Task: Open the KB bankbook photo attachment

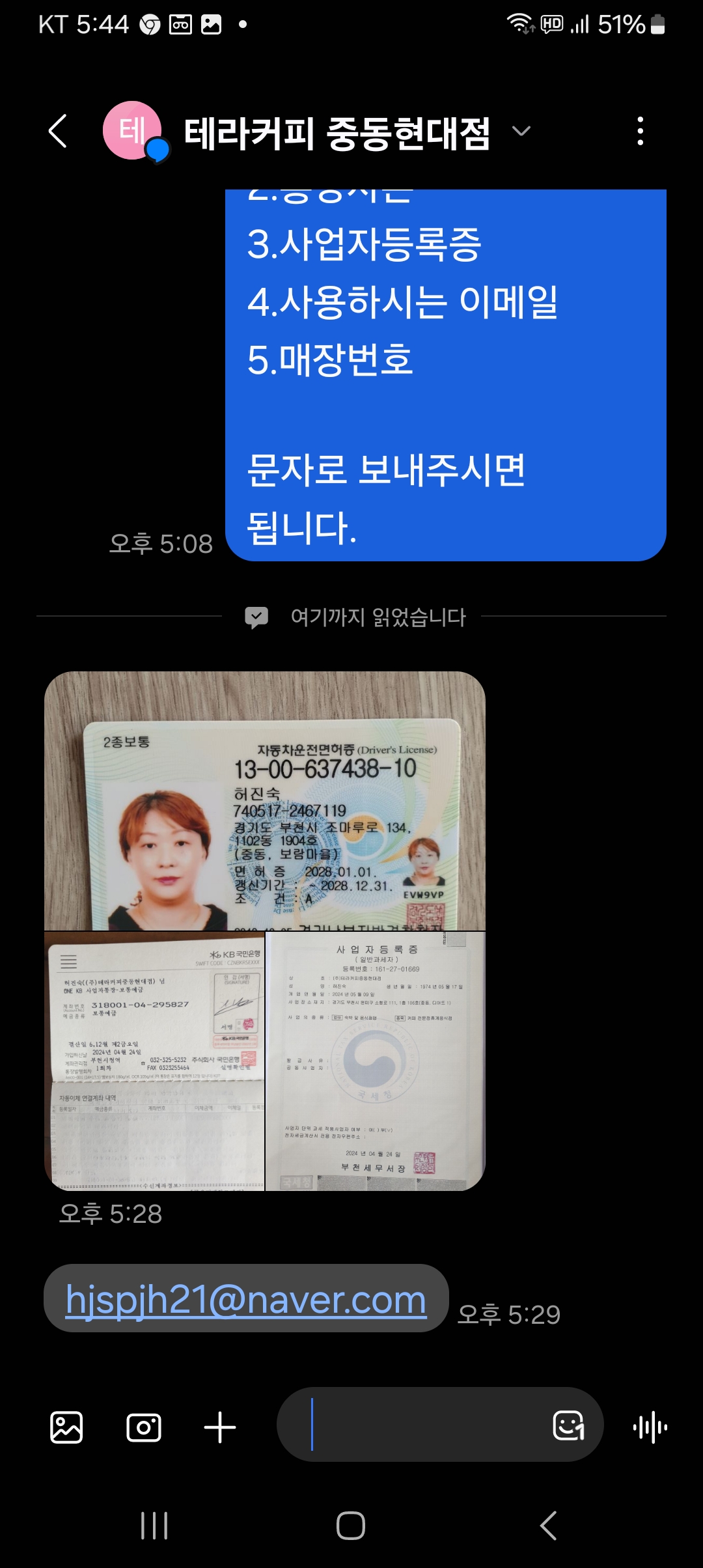Action: (x=154, y=1061)
